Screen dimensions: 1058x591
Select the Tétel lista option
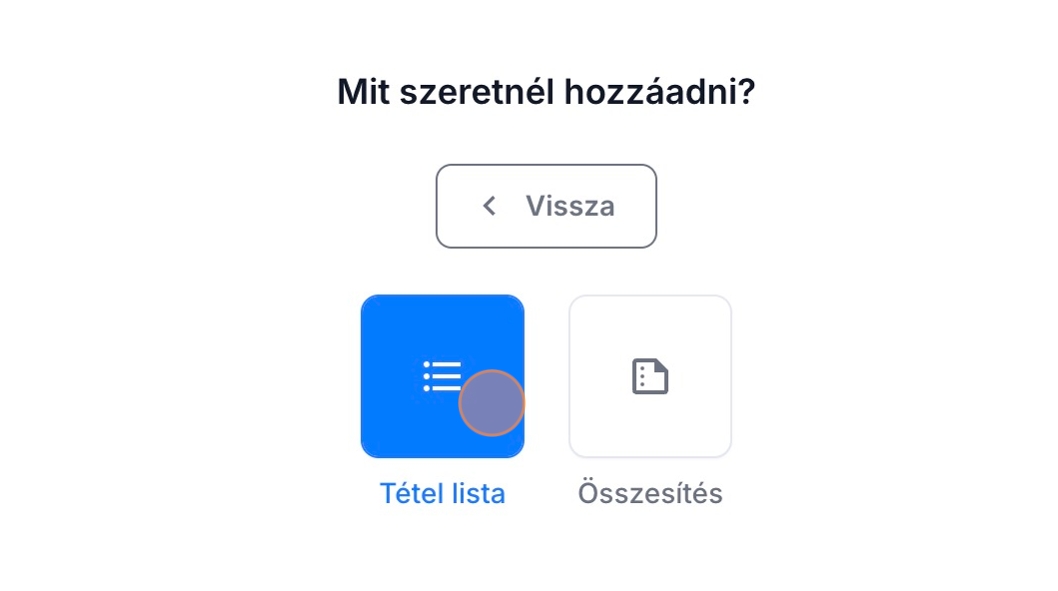[x=442, y=376]
